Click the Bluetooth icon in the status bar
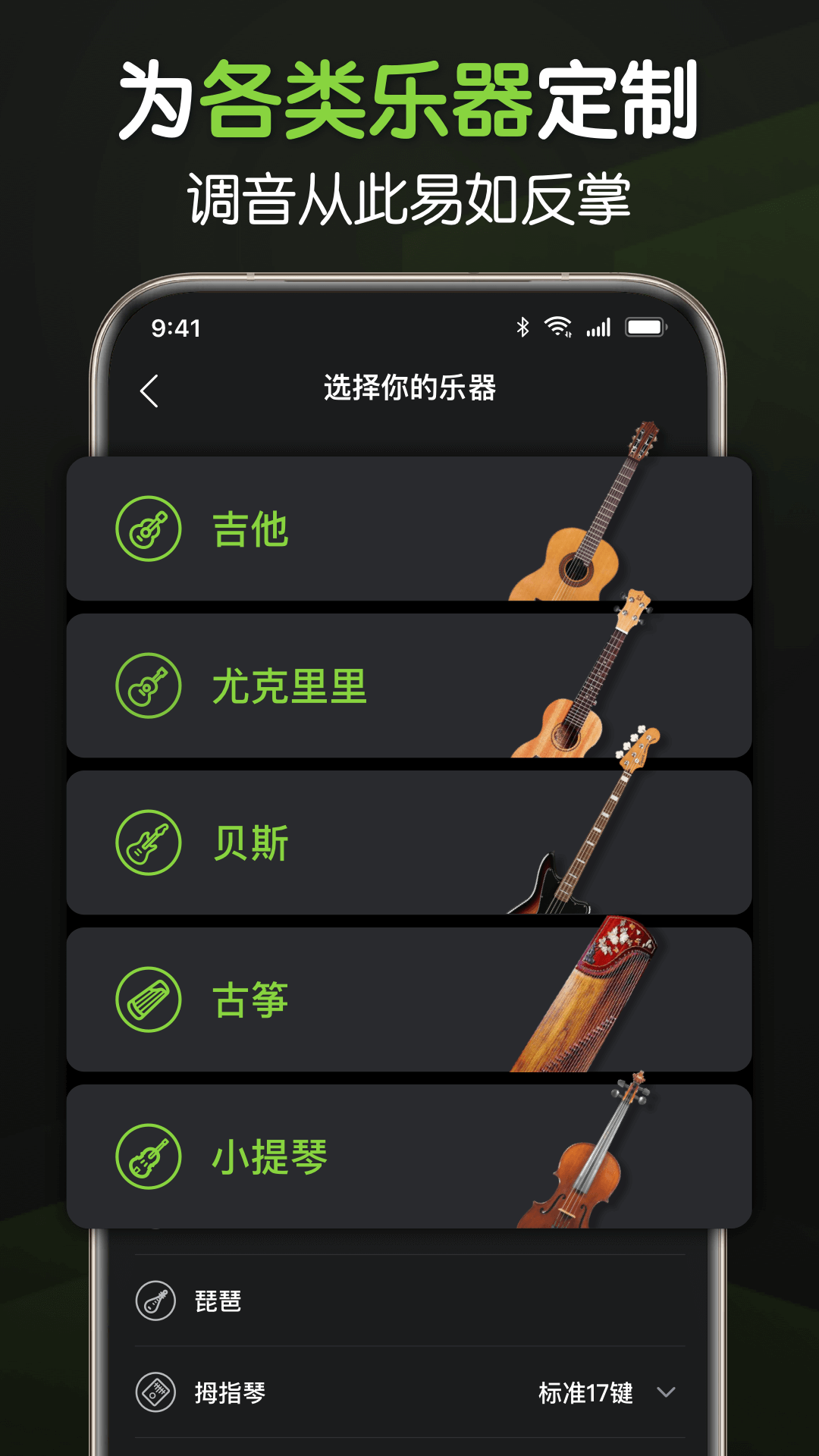Screen dimensions: 819x1456 521,326
